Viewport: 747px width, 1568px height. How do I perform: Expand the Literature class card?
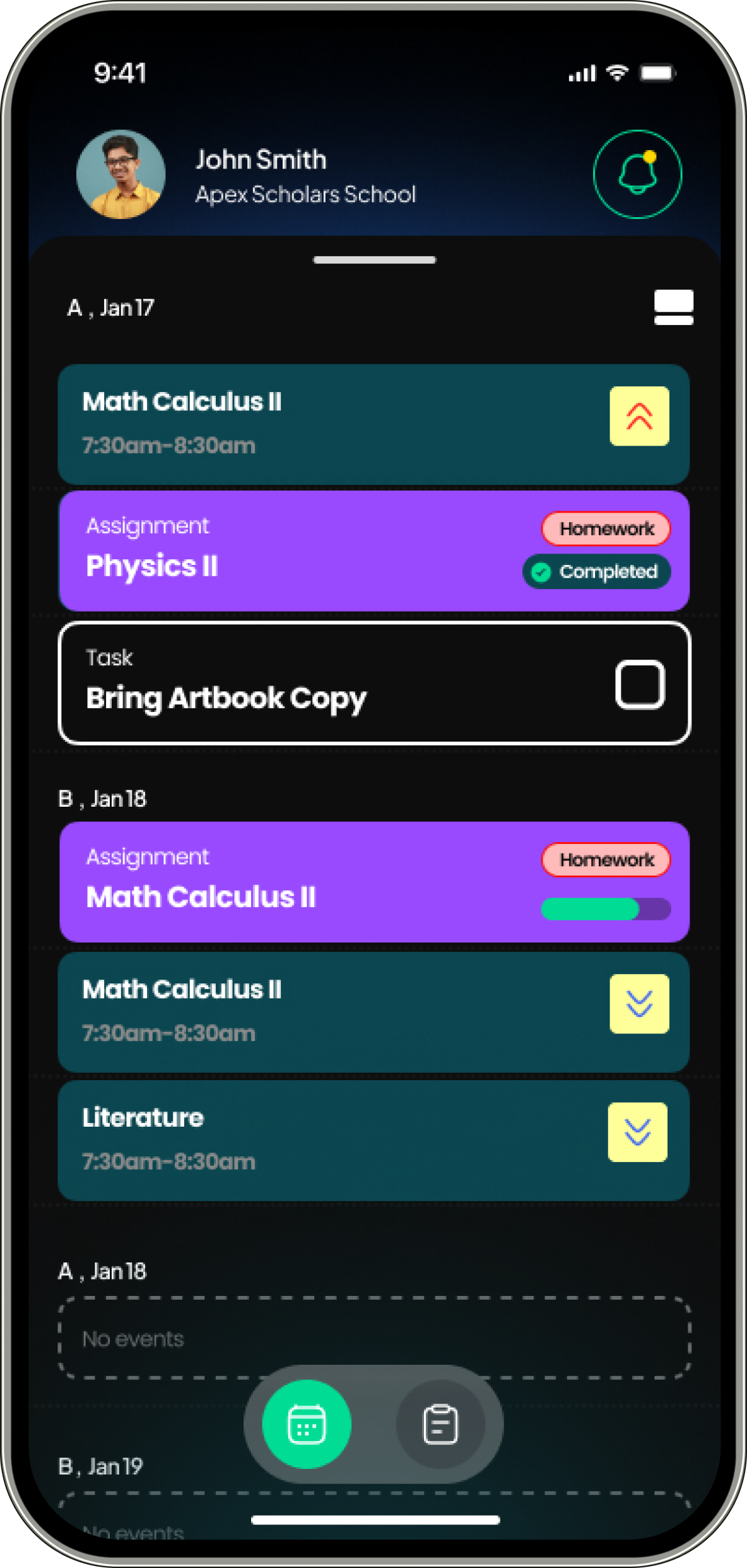tap(637, 1132)
